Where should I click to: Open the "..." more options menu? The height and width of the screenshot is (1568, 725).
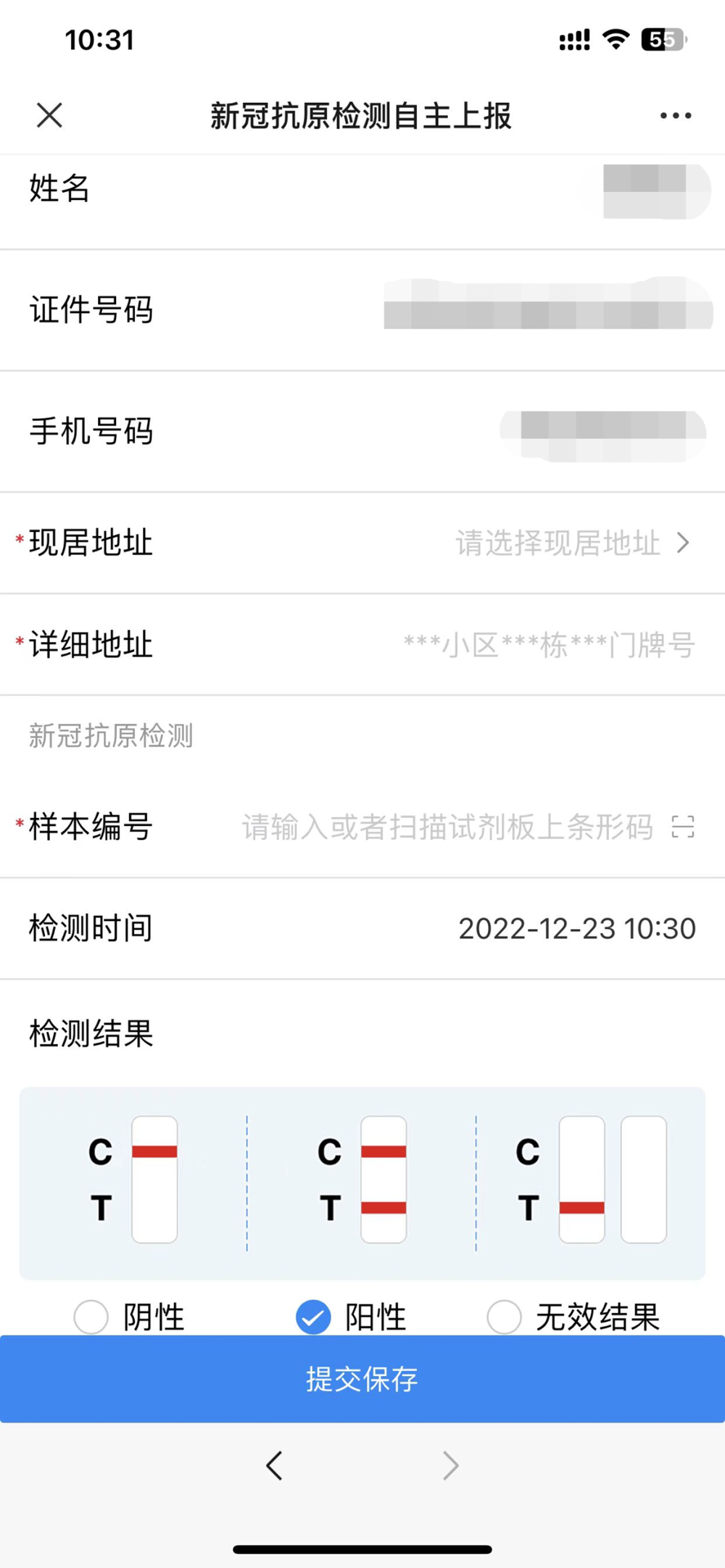674,114
